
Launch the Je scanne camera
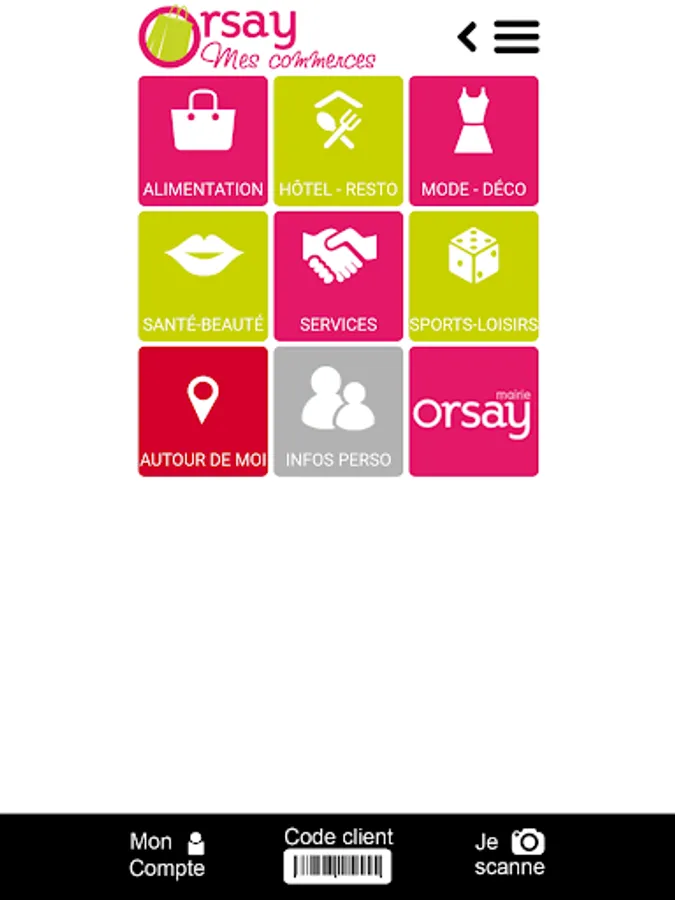[x=510, y=854]
